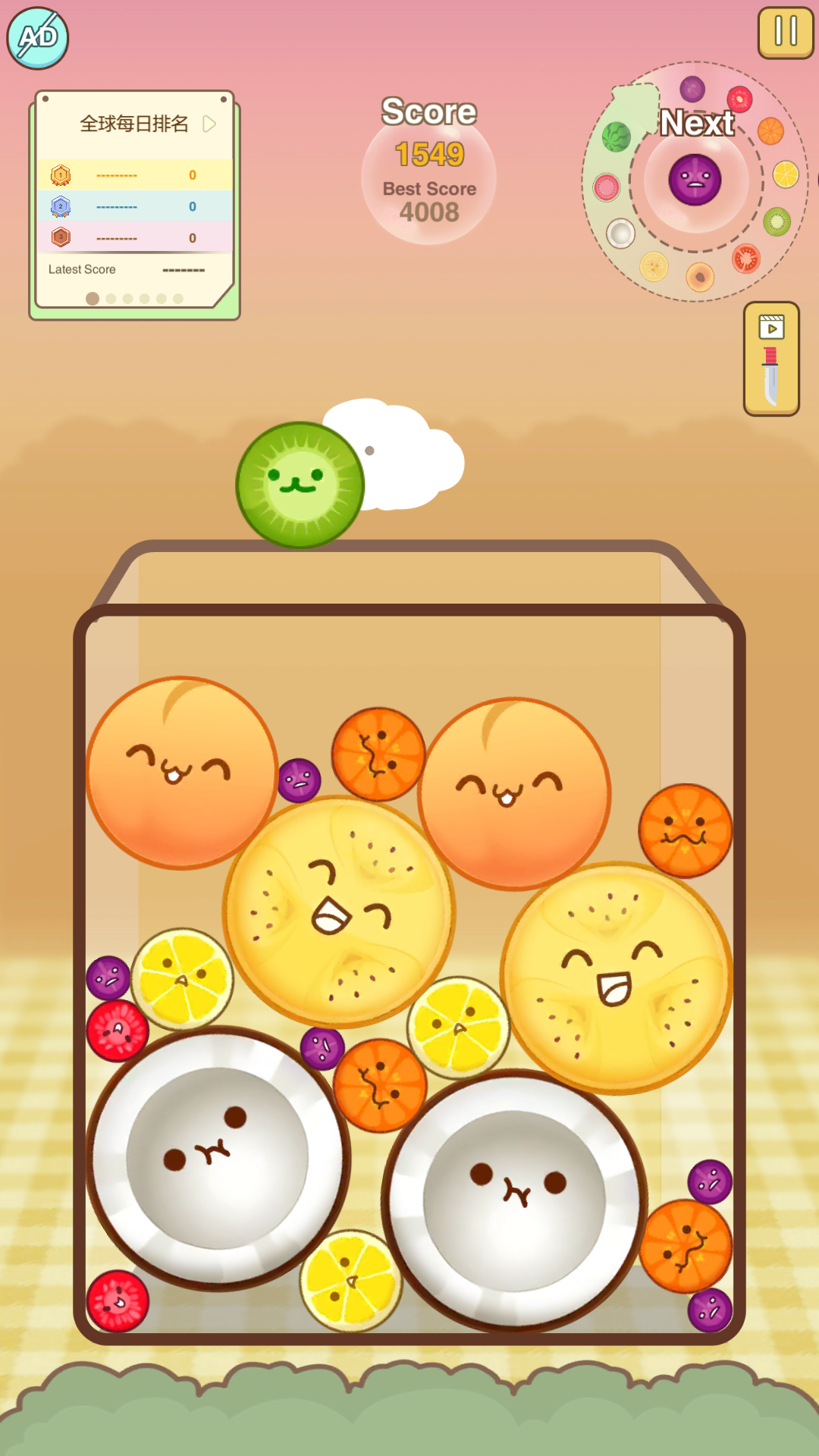The image size is (819, 1456).
Task: Tap the clapperboard video ad icon
Action: (771, 328)
